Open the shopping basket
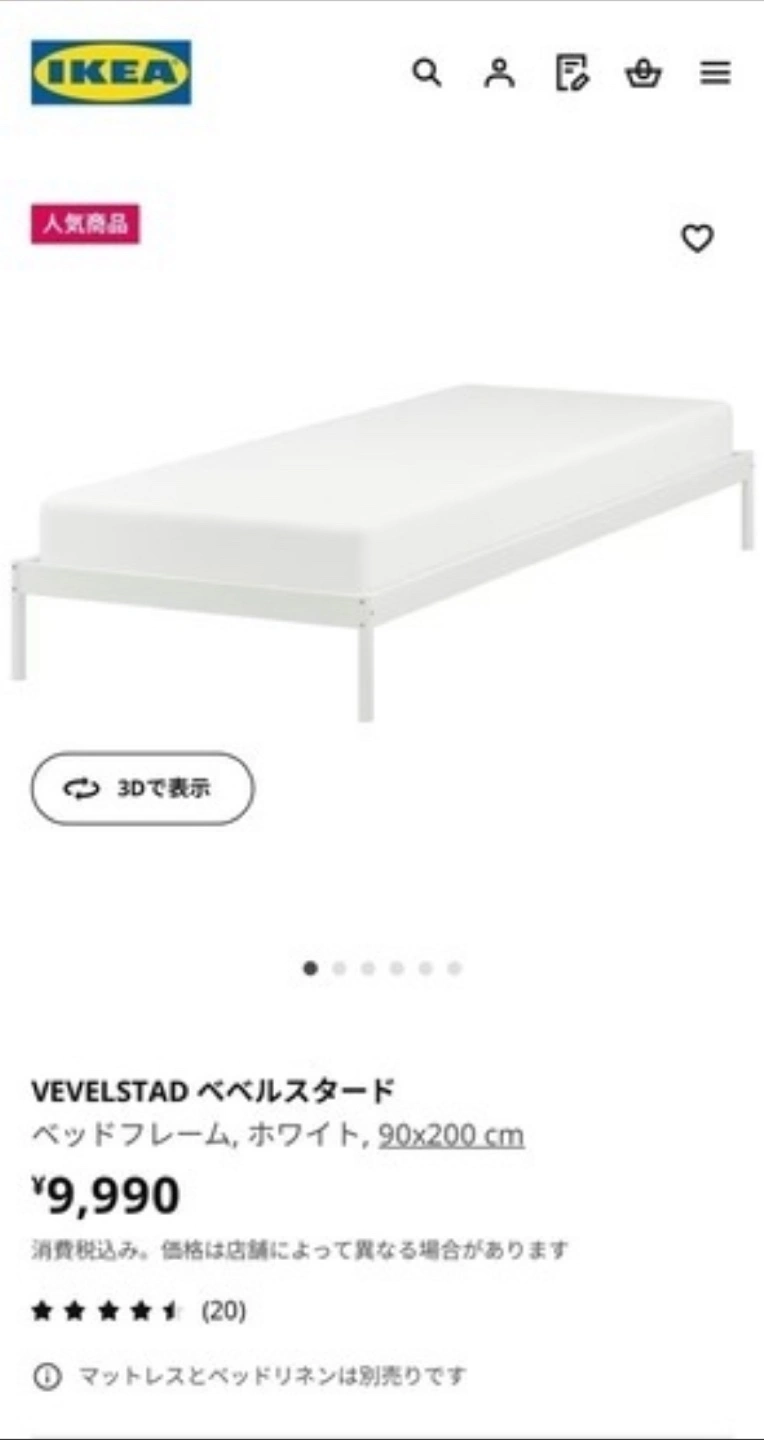Viewport: 764px width, 1440px height. click(x=643, y=73)
